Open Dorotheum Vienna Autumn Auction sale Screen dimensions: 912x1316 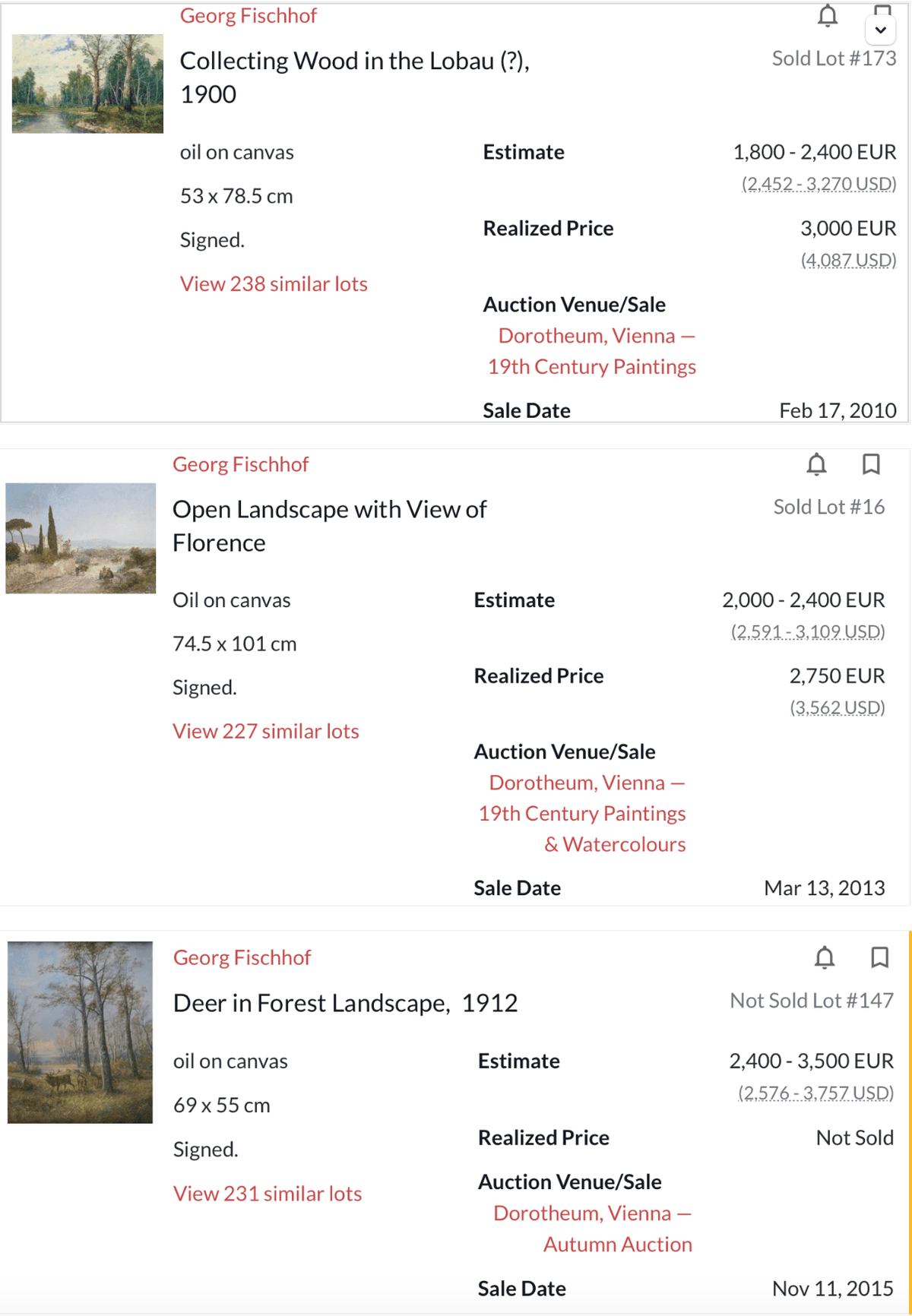tap(593, 1229)
